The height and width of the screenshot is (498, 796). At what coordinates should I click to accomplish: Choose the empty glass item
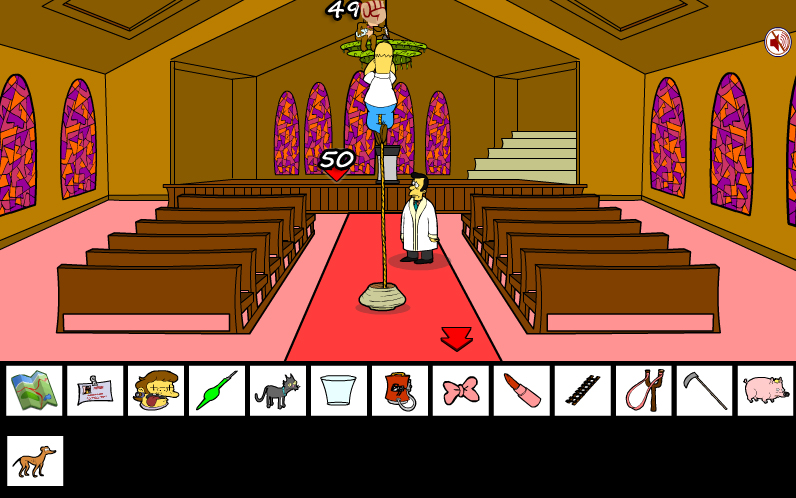339,390
